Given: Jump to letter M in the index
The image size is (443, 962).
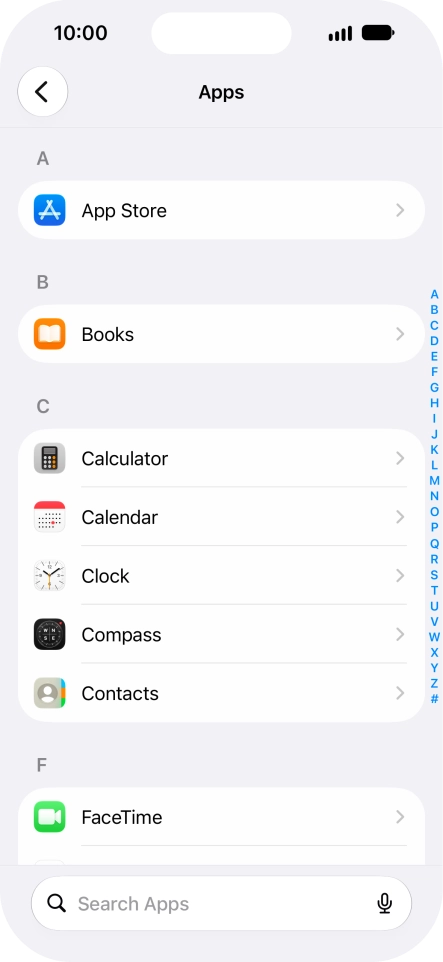Looking at the screenshot, I should (x=434, y=480).
